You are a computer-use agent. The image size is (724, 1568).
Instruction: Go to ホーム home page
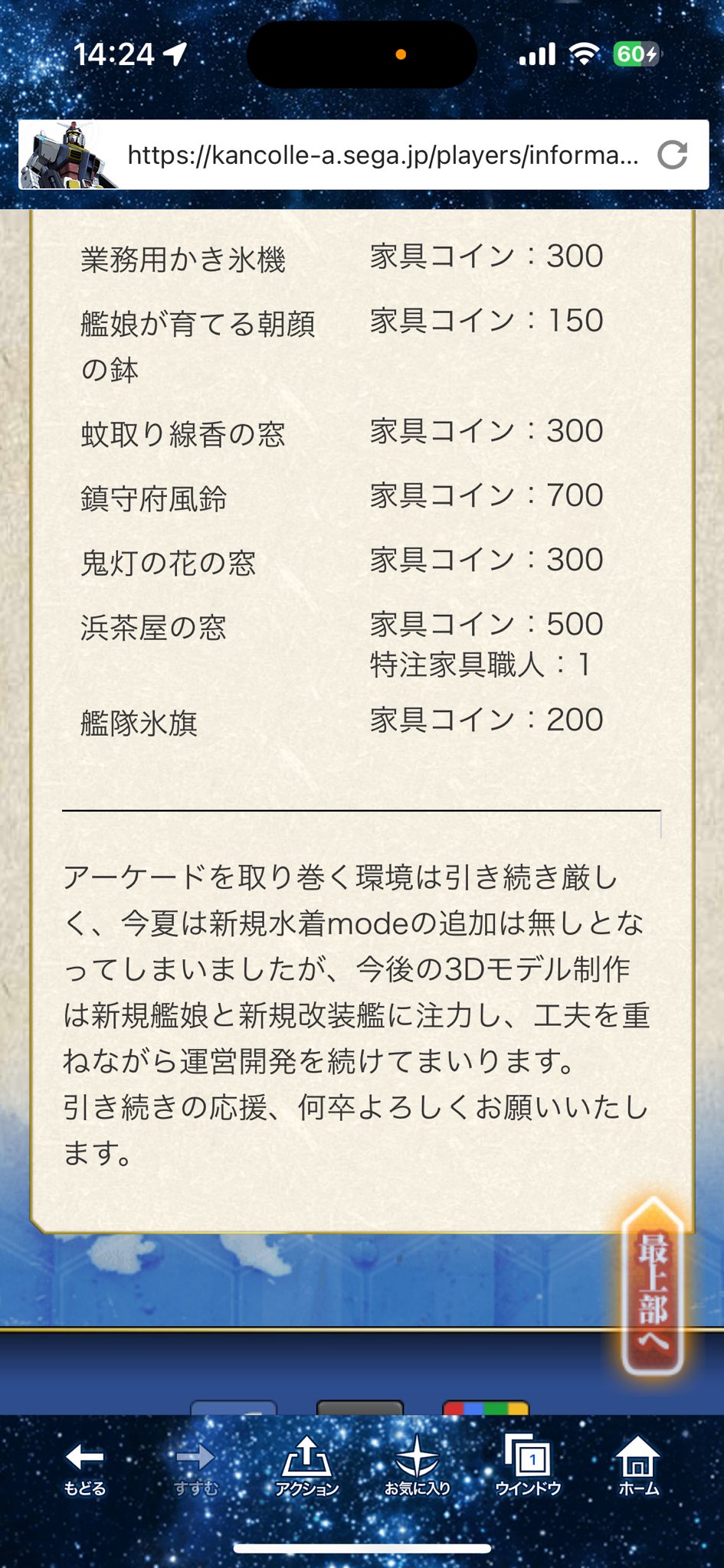point(638,1467)
